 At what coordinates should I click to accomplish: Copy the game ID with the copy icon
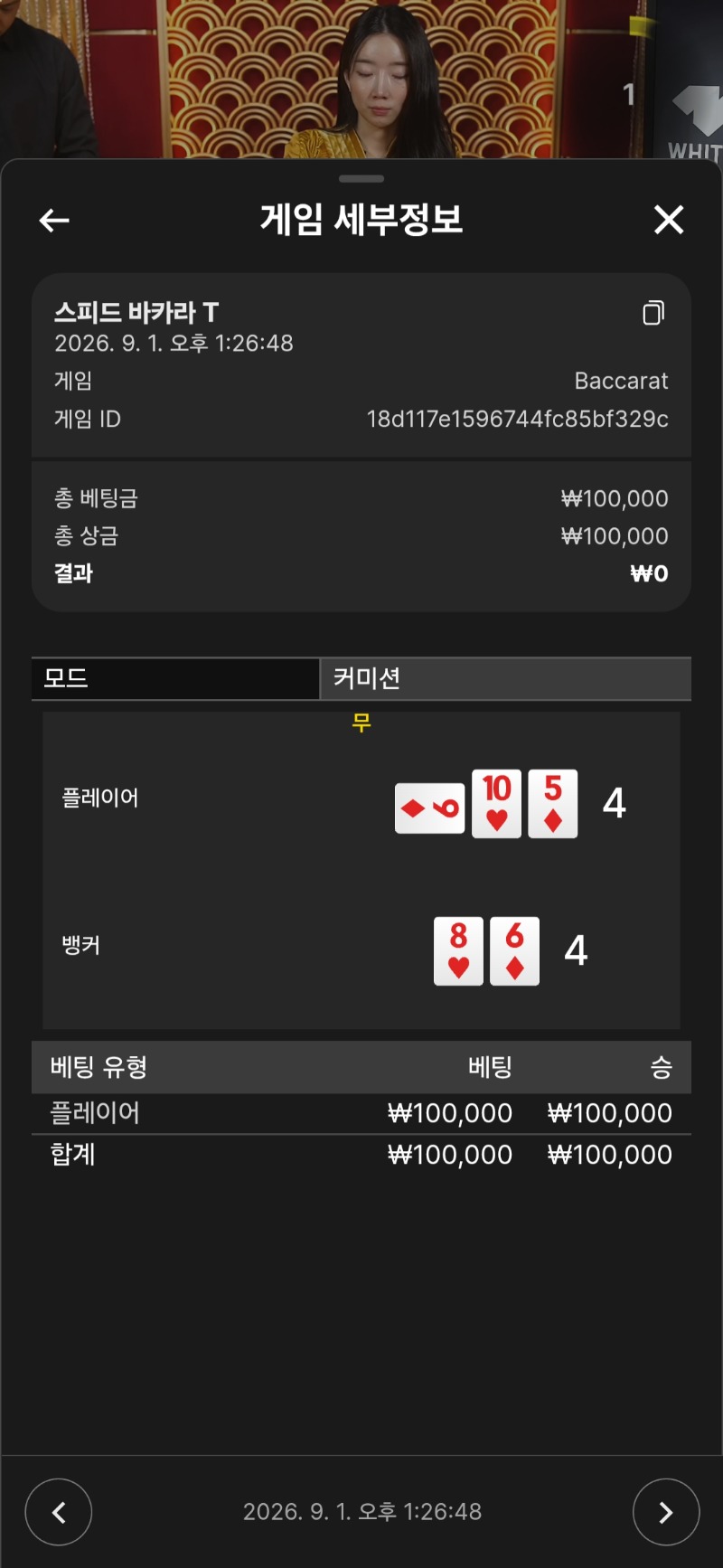coord(653,313)
